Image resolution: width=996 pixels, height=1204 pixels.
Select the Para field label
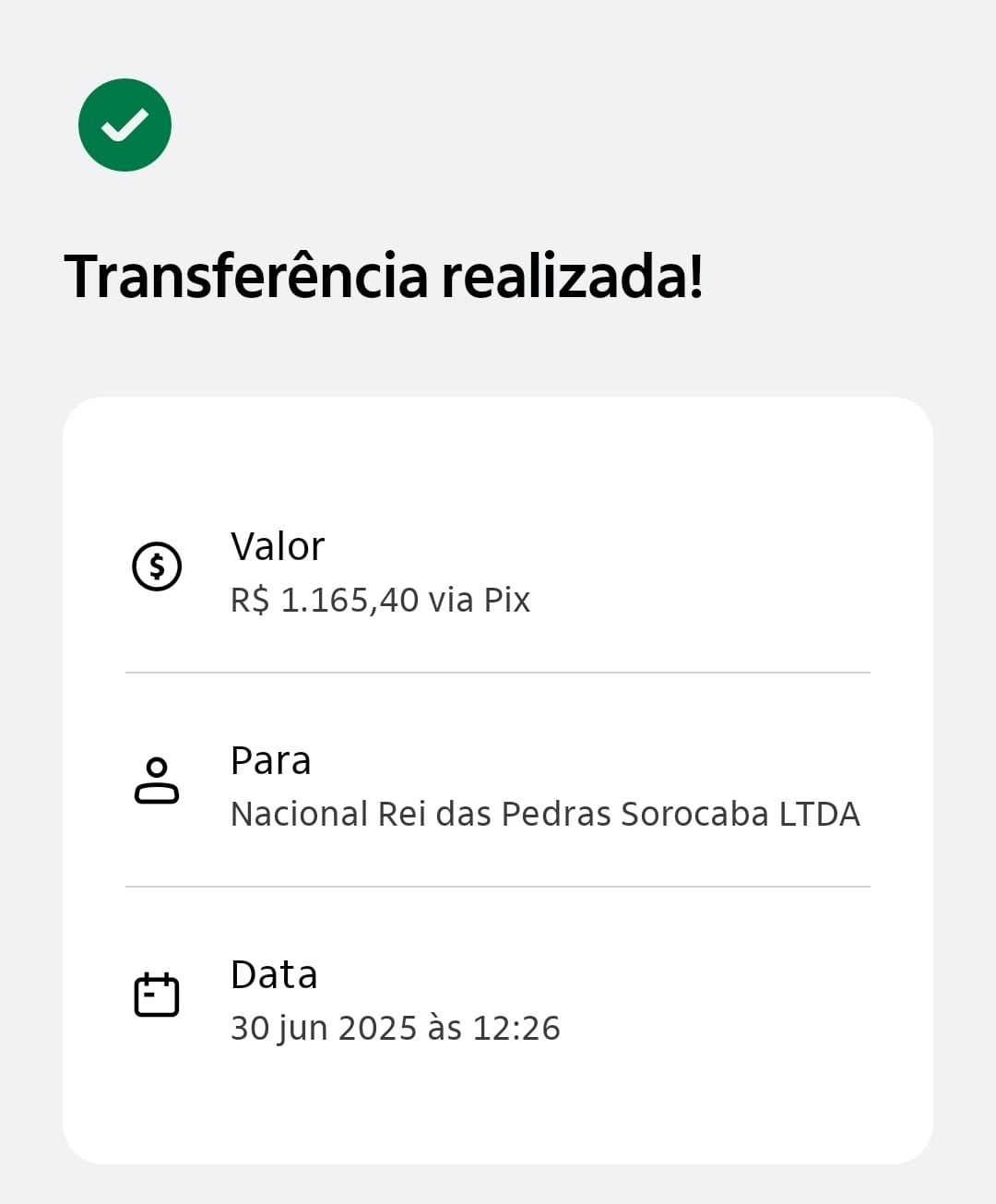271,761
